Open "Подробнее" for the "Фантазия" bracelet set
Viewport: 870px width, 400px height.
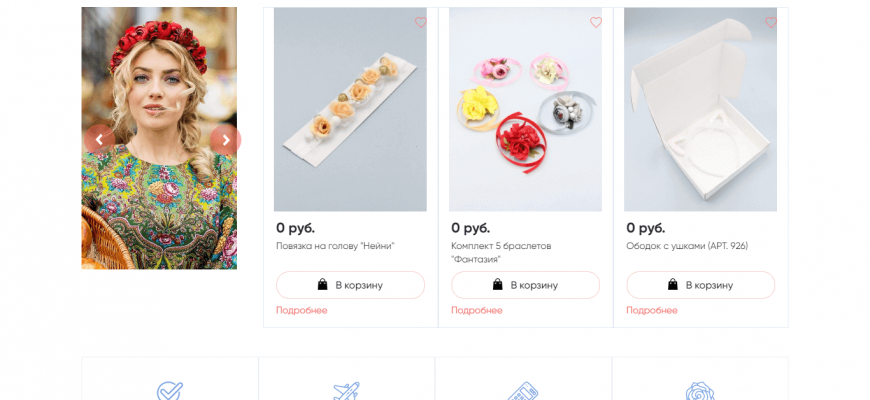[x=476, y=311]
